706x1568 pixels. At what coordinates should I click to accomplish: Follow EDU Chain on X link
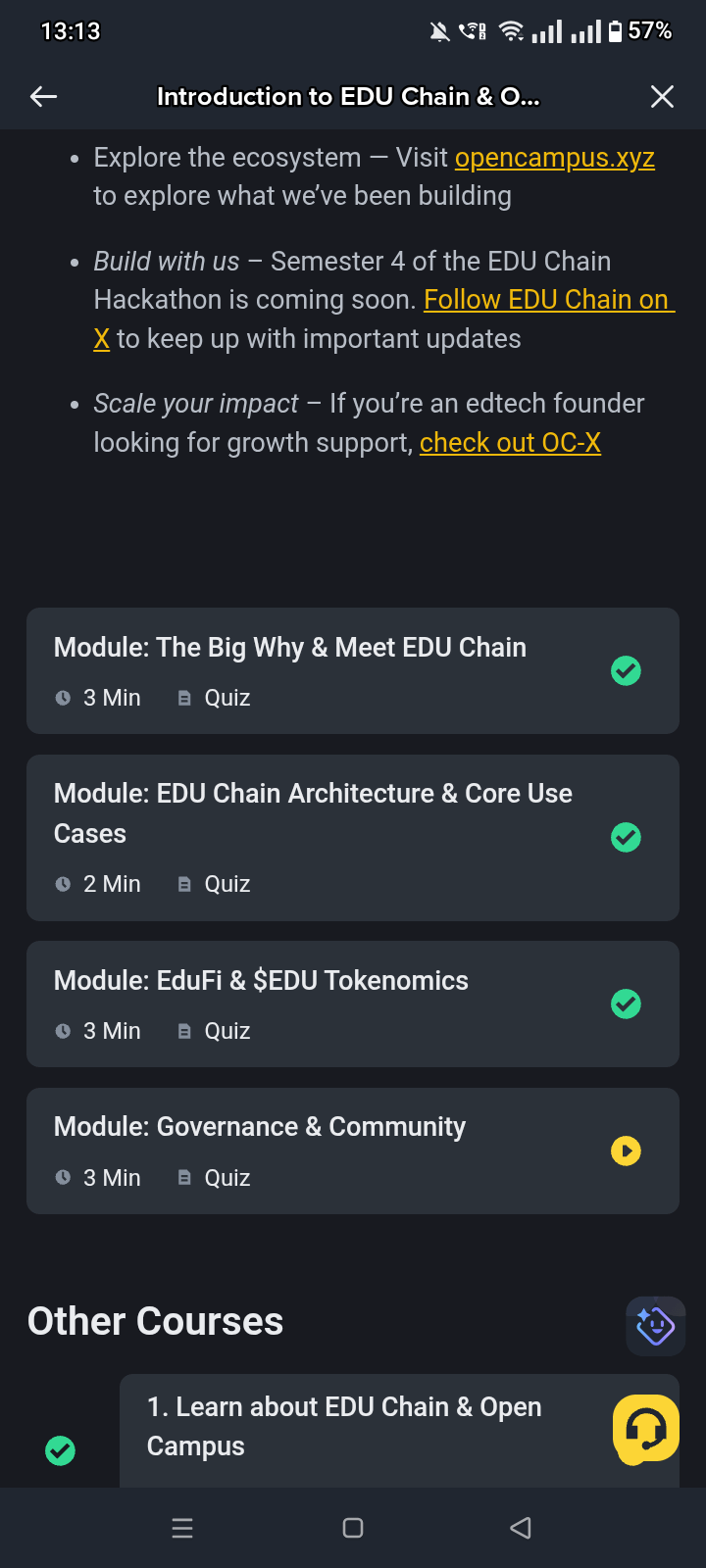544,300
